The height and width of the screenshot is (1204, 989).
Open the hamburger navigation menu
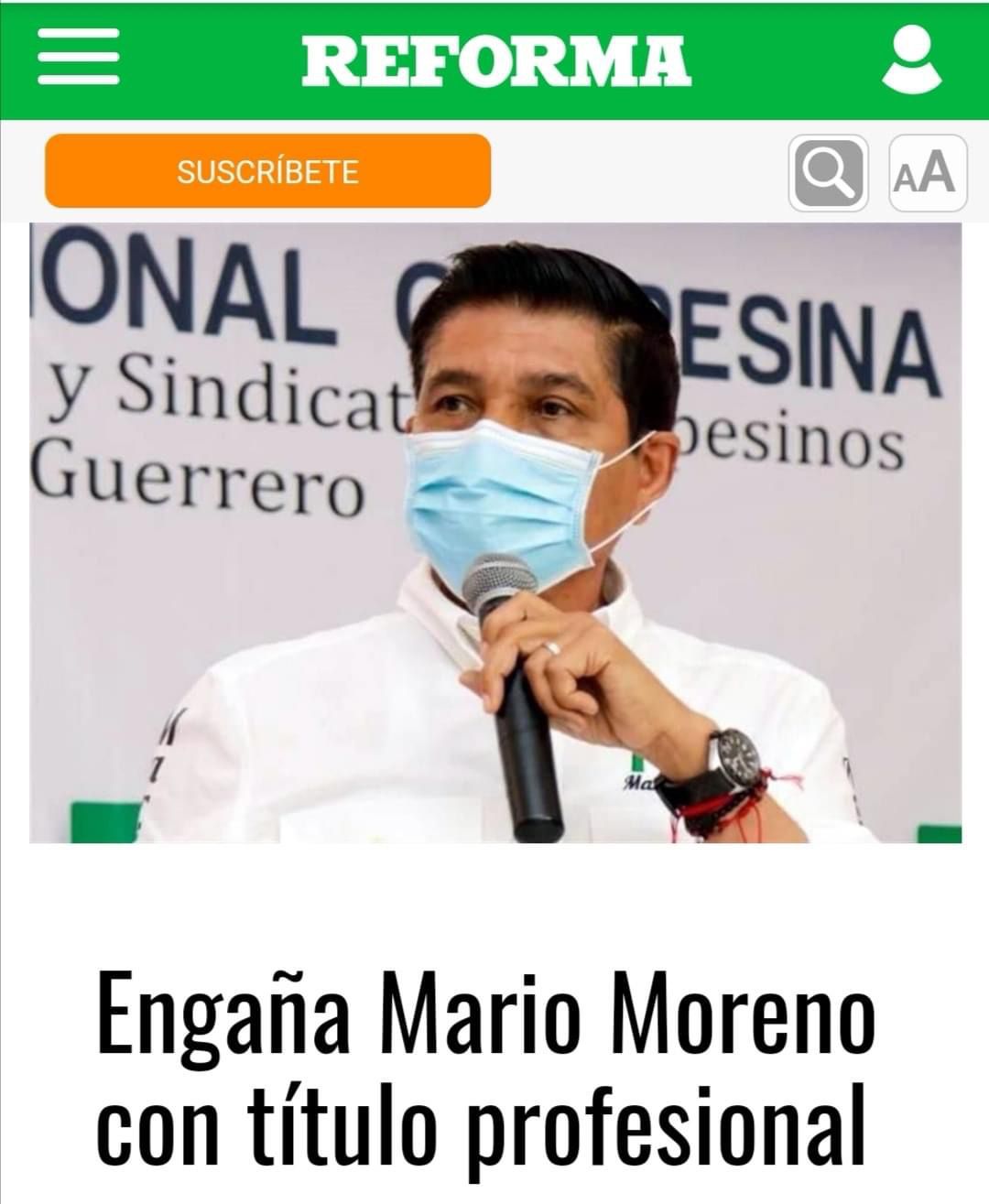click(x=78, y=59)
